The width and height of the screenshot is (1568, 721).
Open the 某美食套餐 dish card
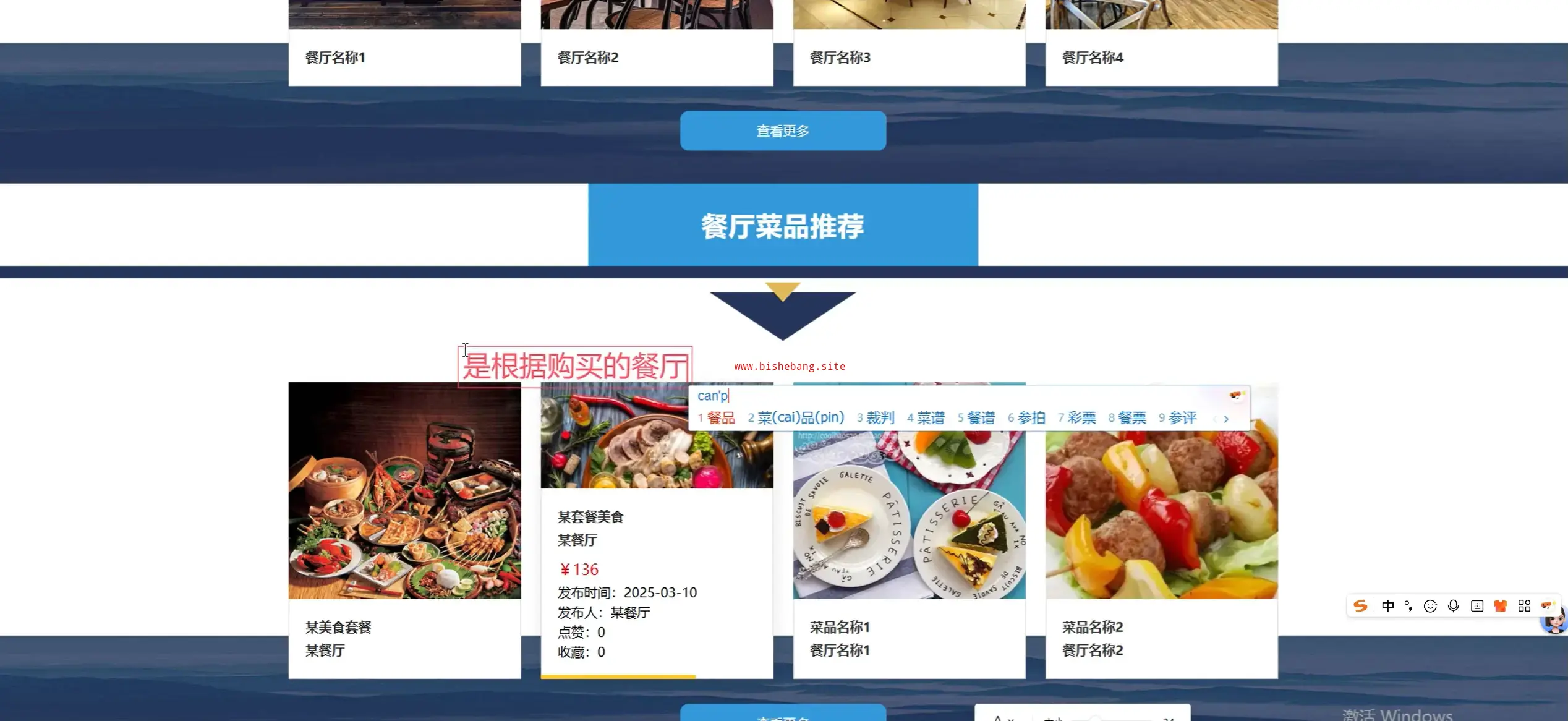404,495
